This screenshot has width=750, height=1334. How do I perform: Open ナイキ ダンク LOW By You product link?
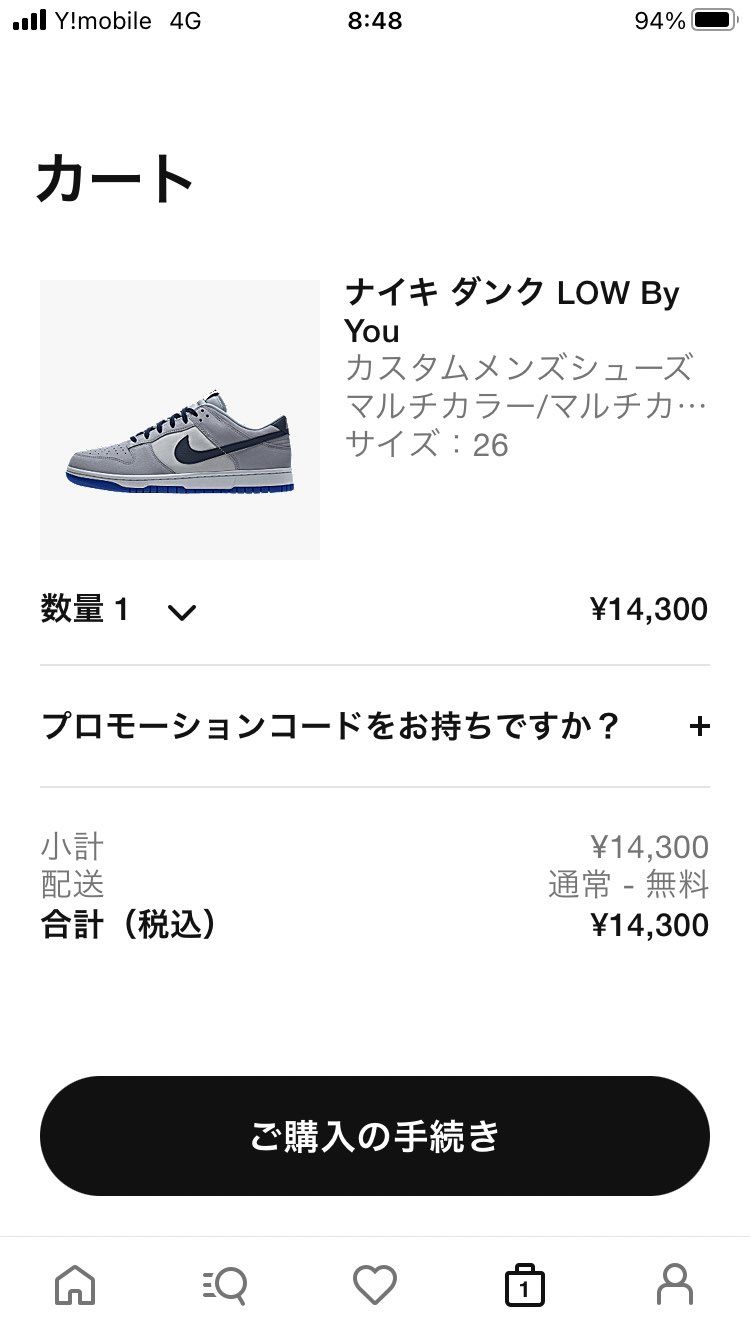coord(511,312)
